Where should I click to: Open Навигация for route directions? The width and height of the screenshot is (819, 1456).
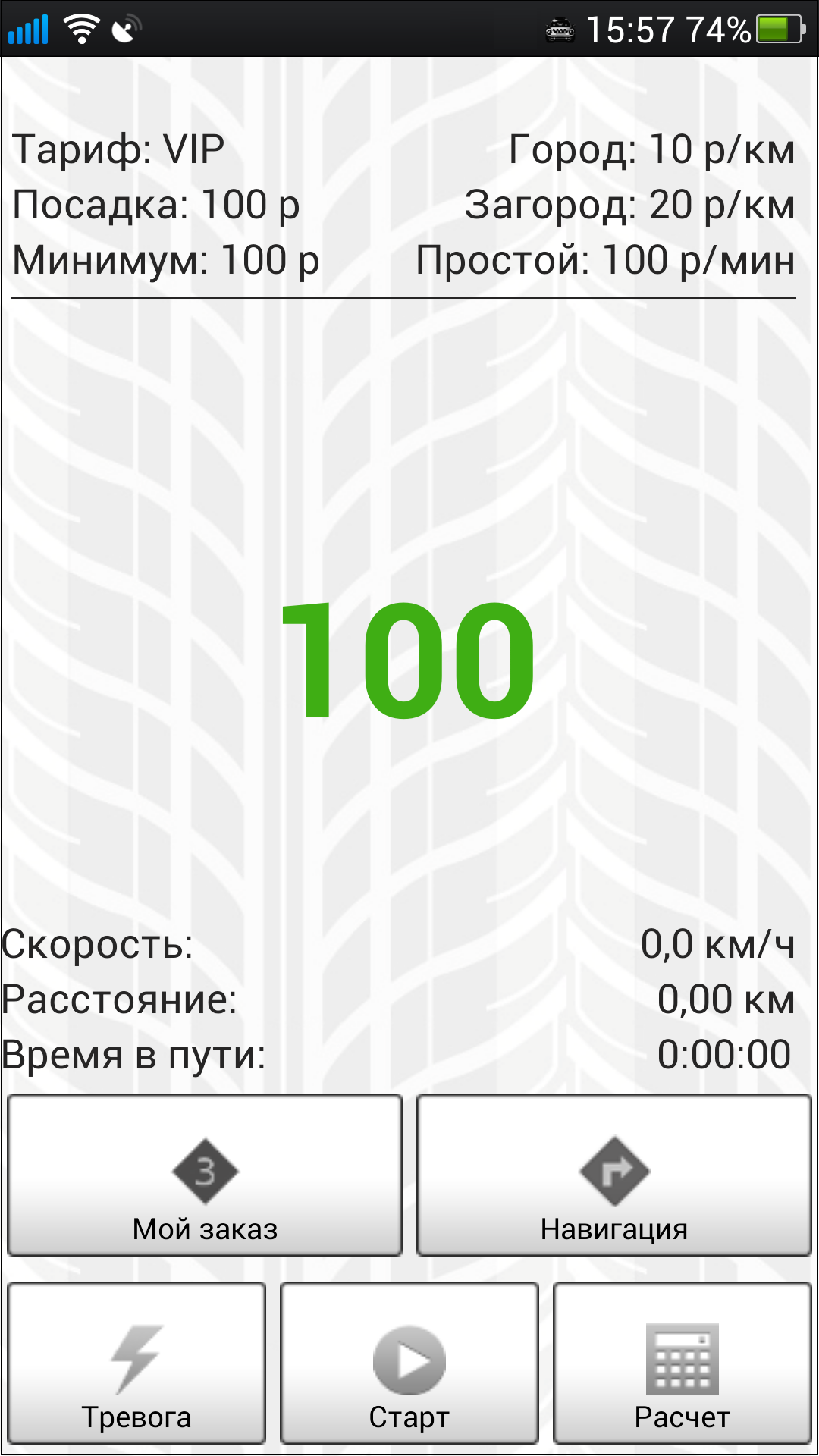pos(614,1175)
